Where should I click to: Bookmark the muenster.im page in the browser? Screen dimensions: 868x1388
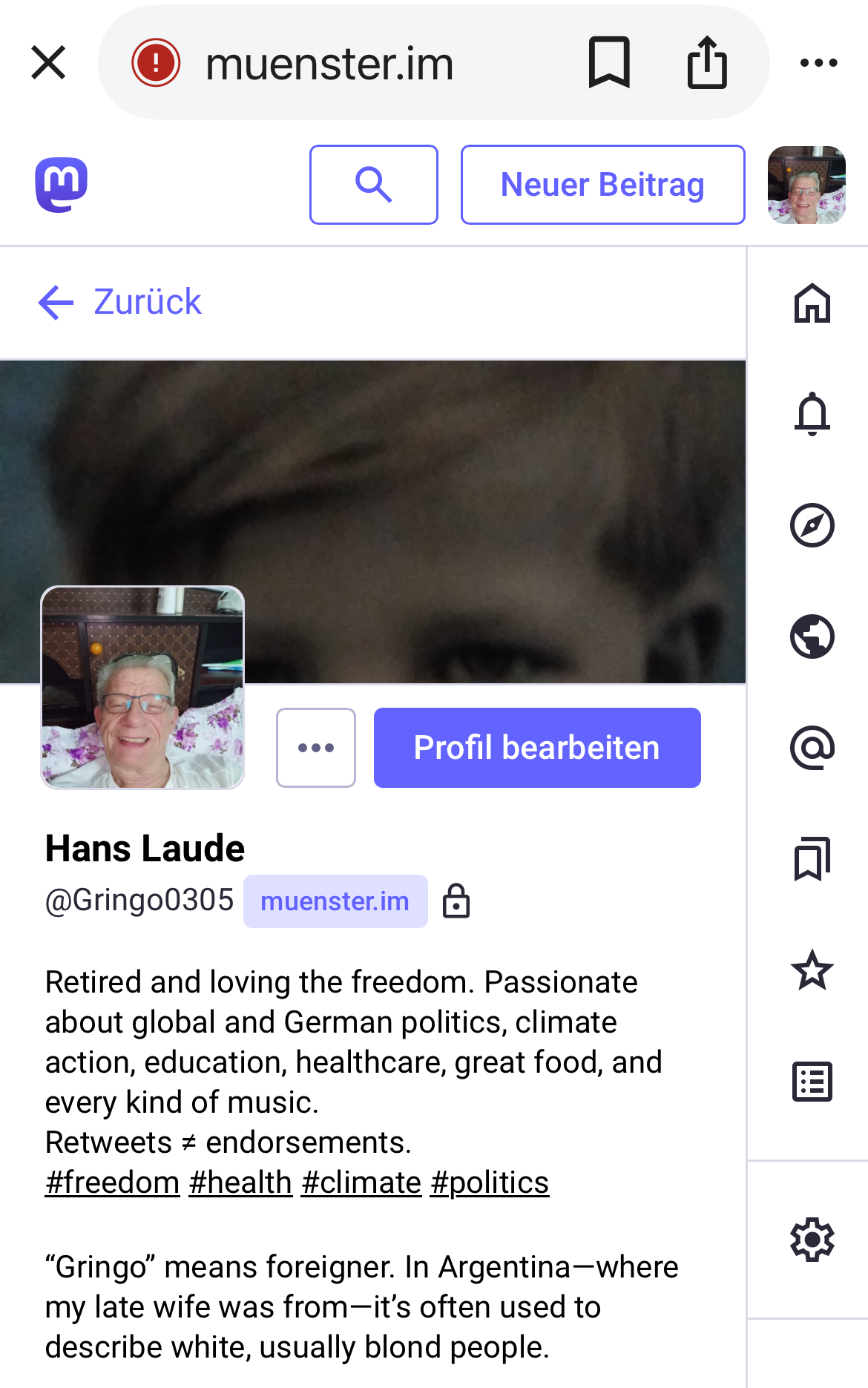pos(609,62)
